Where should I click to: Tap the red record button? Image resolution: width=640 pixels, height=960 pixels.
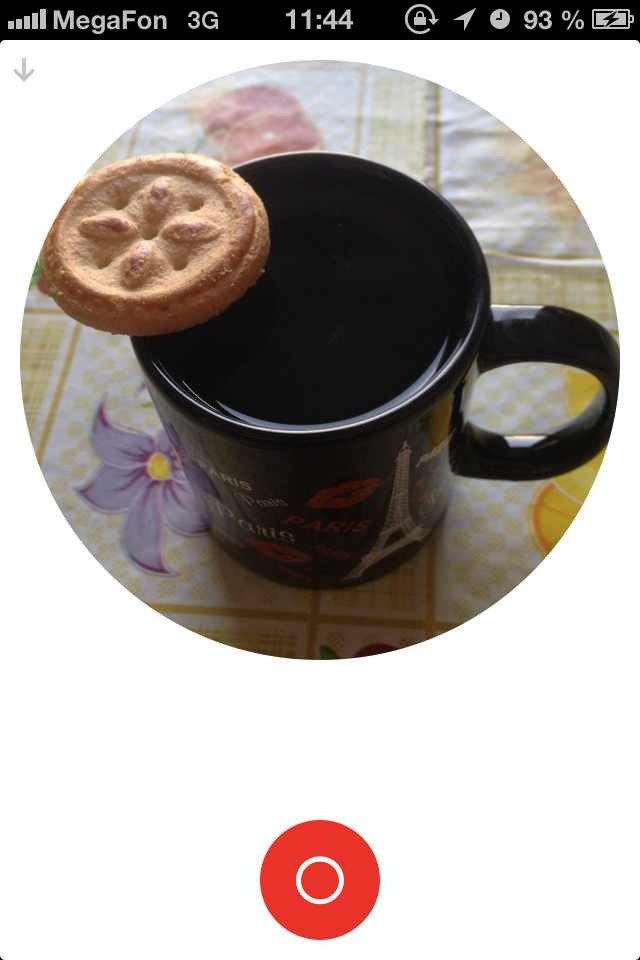click(x=320, y=880)
